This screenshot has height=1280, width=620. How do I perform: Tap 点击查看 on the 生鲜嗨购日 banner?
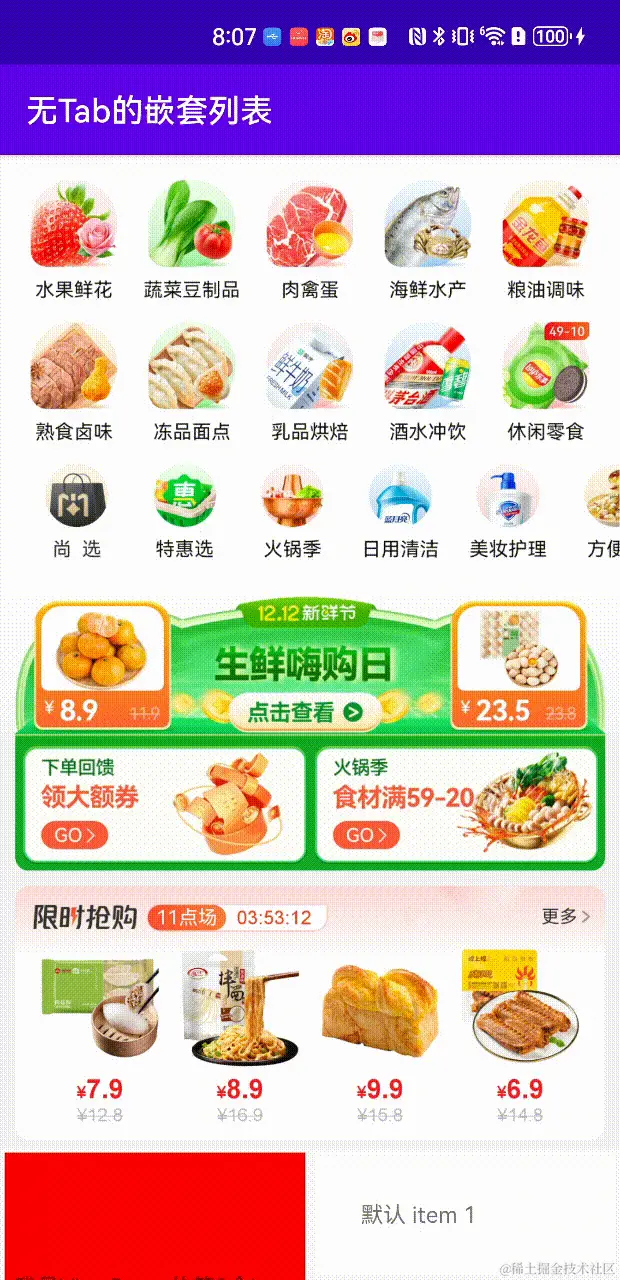point(305,712)
